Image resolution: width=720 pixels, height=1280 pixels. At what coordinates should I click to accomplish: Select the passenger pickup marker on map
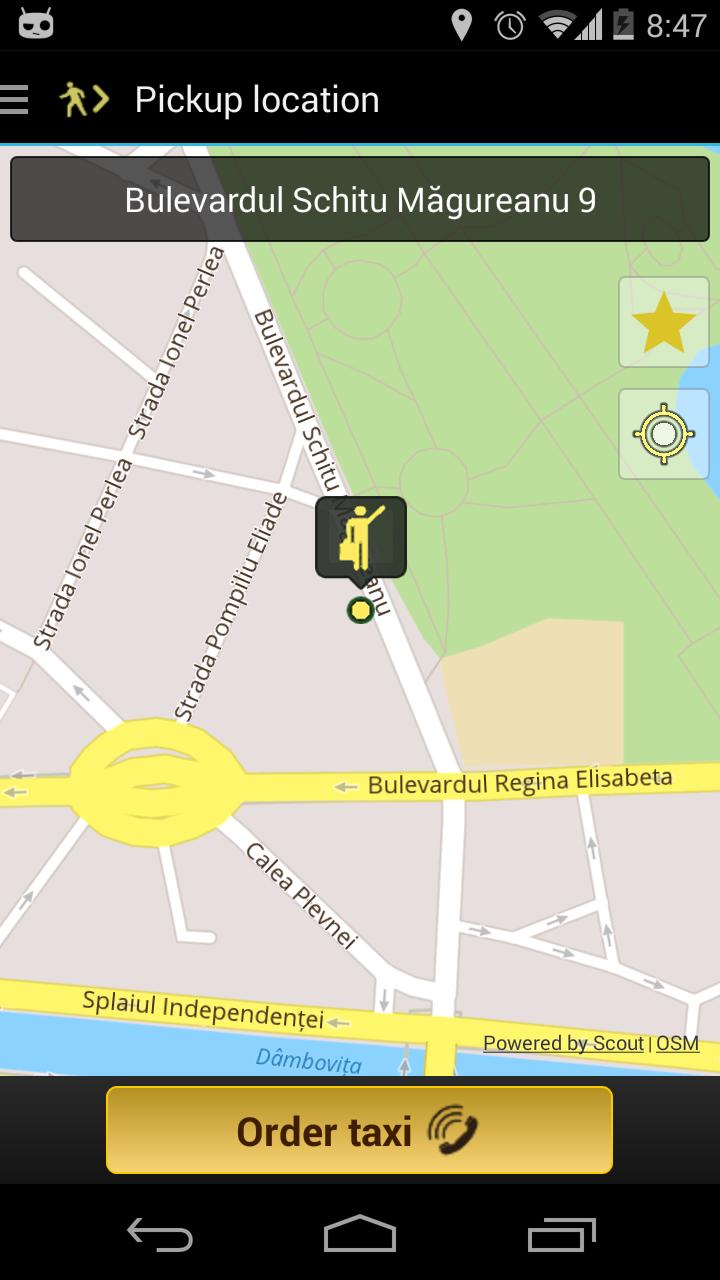click(361, 537)
